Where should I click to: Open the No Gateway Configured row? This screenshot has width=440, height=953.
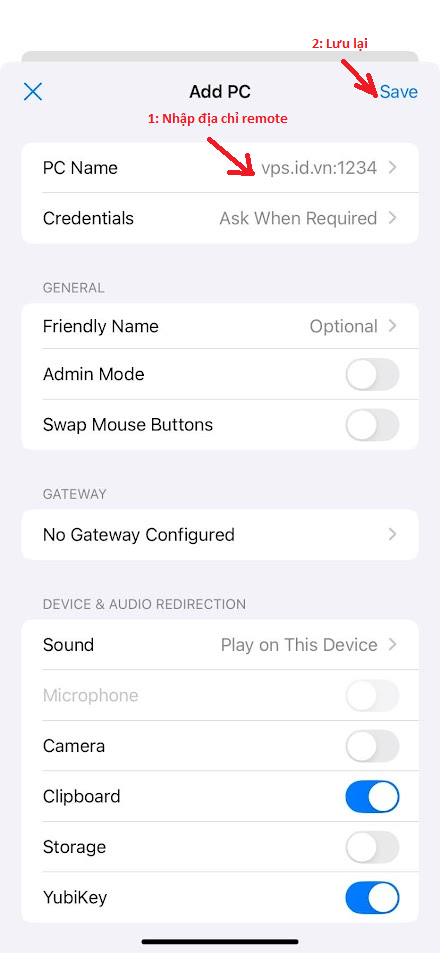[220, 535]
